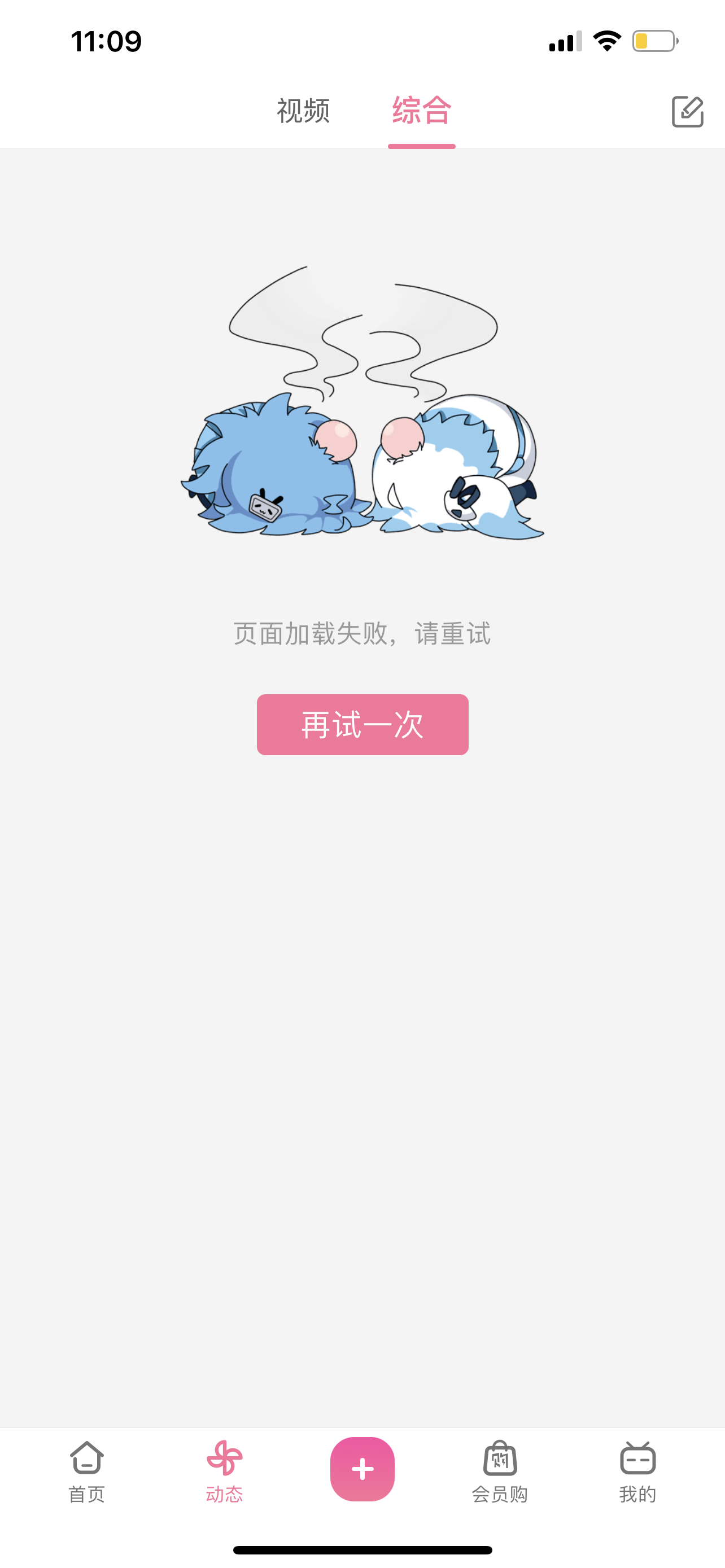Click the 页面加载失败 error message
The height and width of the screenshot is (1568, 725).
(x=362, y=634)
